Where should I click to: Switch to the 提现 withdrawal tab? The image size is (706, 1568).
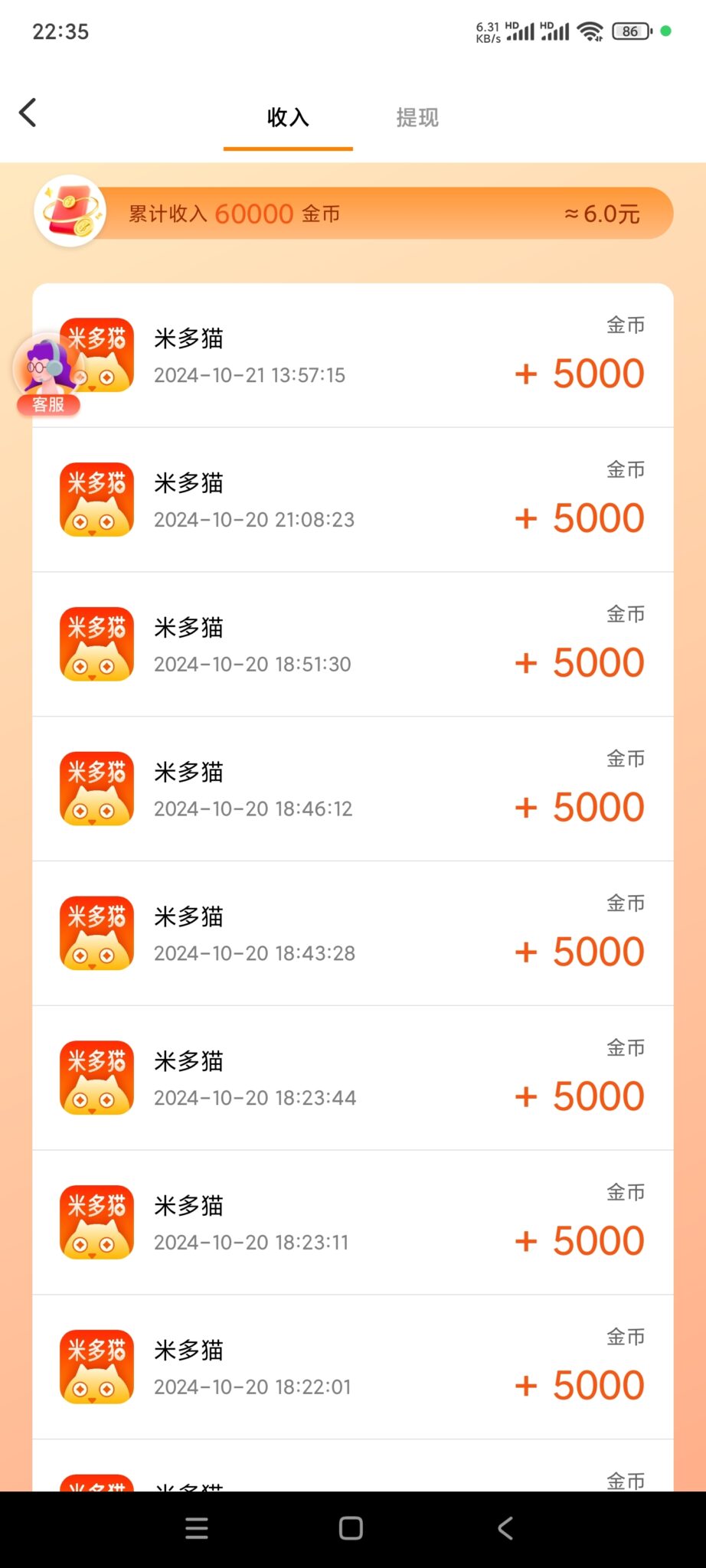pos(417,117)
